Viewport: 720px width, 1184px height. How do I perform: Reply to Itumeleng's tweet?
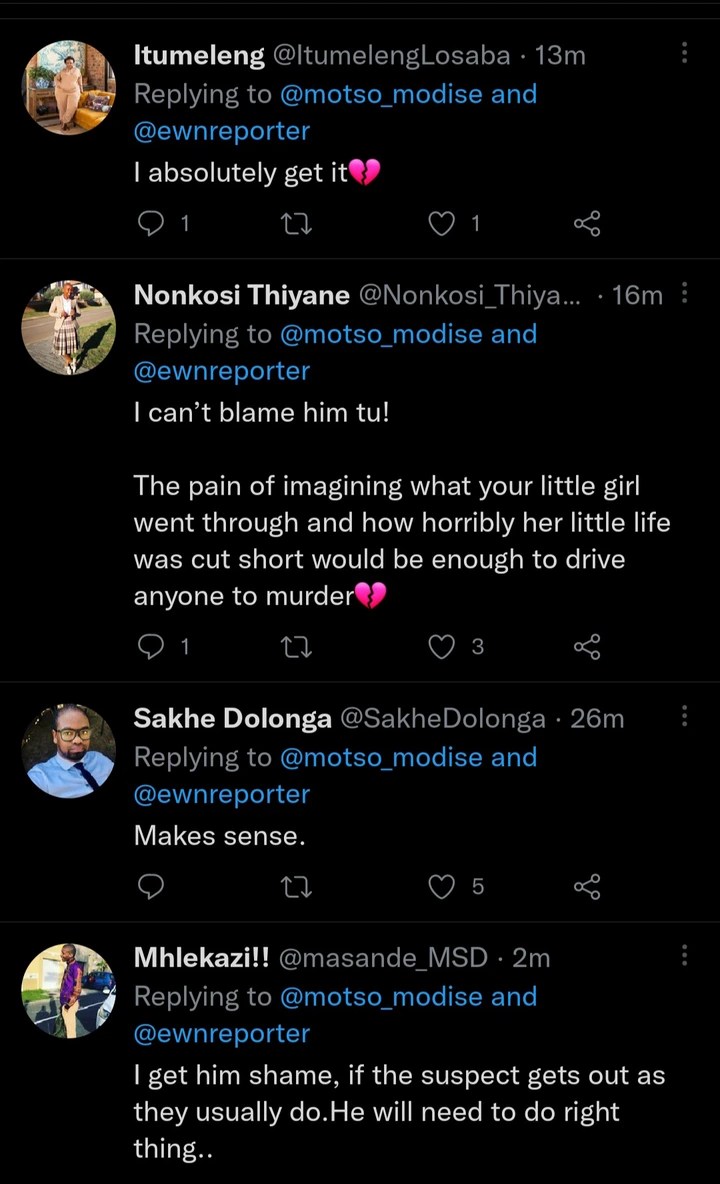click(149, 225)
